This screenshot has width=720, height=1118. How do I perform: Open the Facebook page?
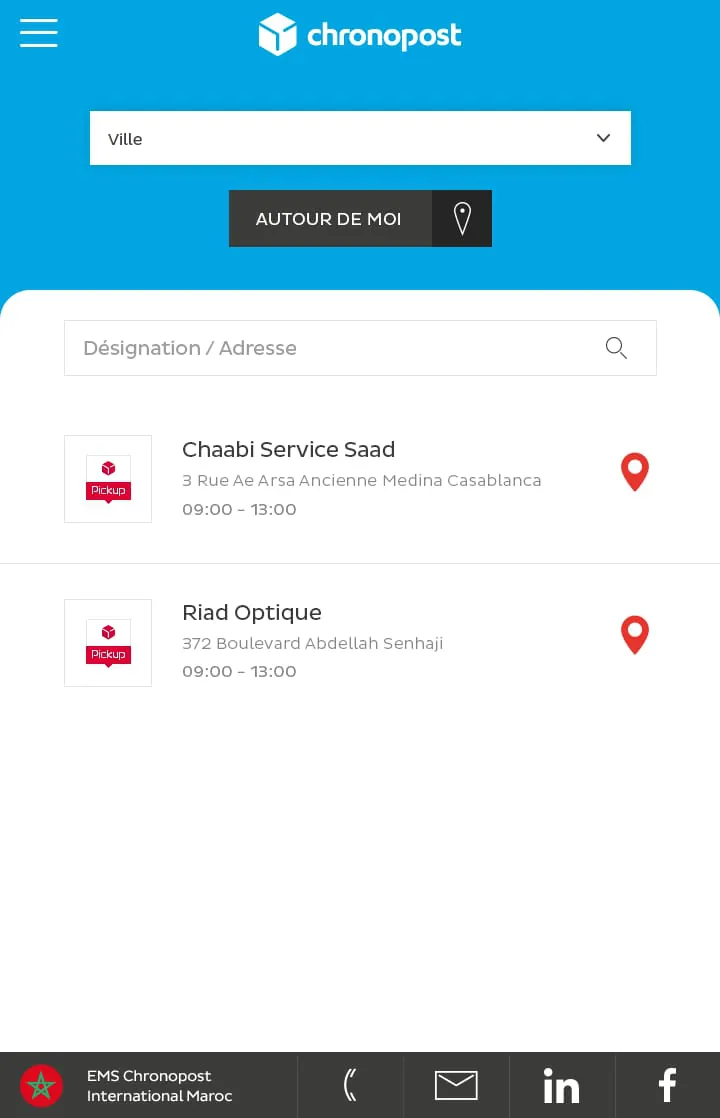coord(667,1085)
